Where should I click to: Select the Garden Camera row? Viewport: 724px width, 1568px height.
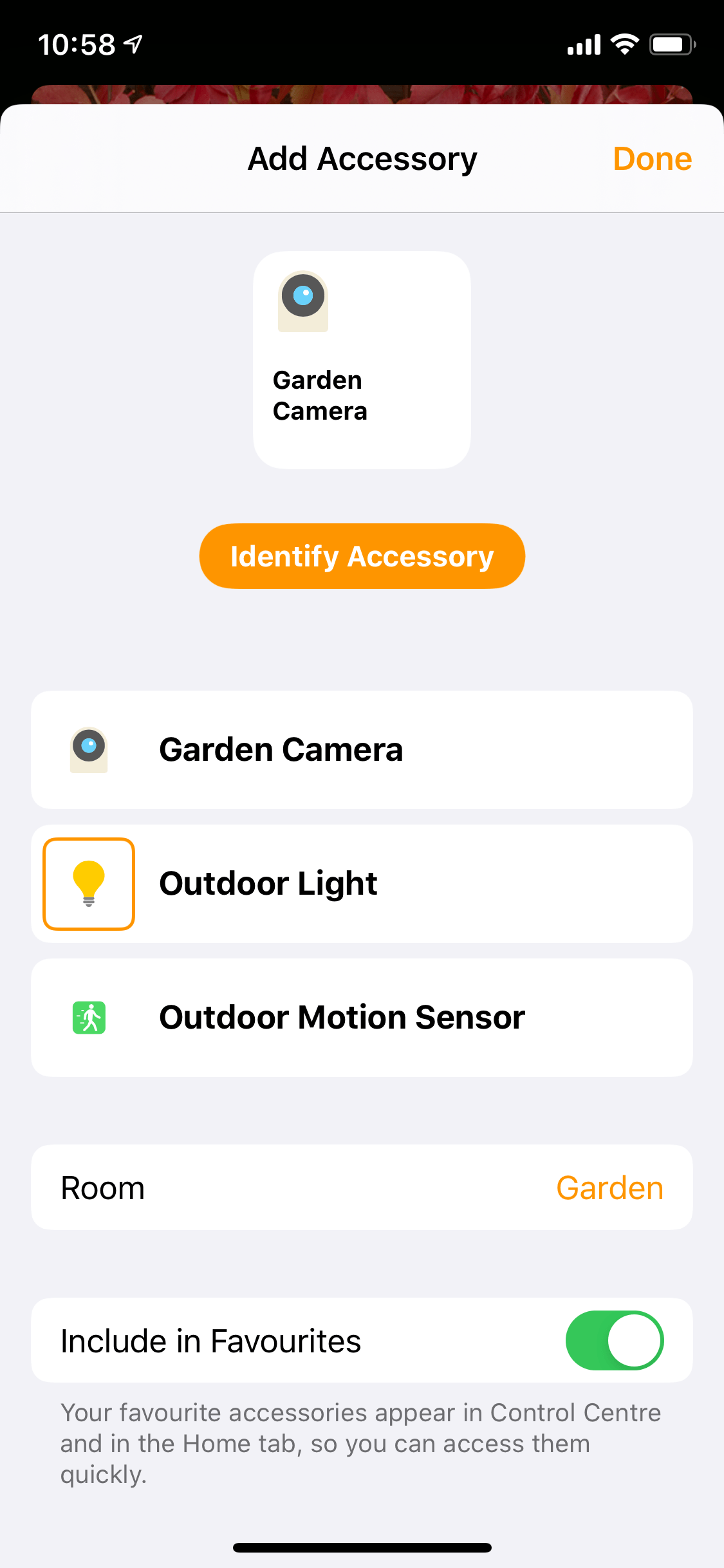pyautogui.click(x=362, y=749)
